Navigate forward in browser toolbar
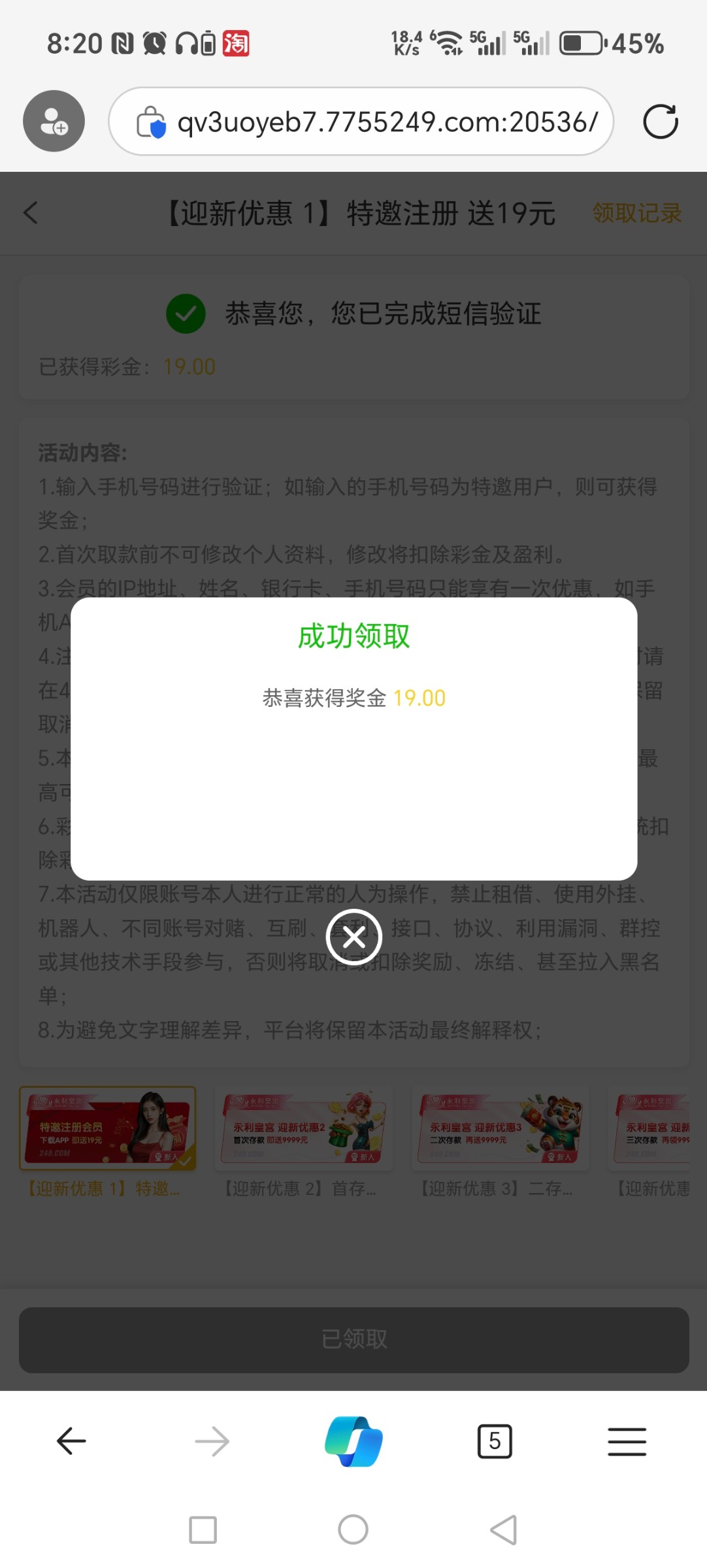The image size is (707, 1568). (x=212, y=1441)
